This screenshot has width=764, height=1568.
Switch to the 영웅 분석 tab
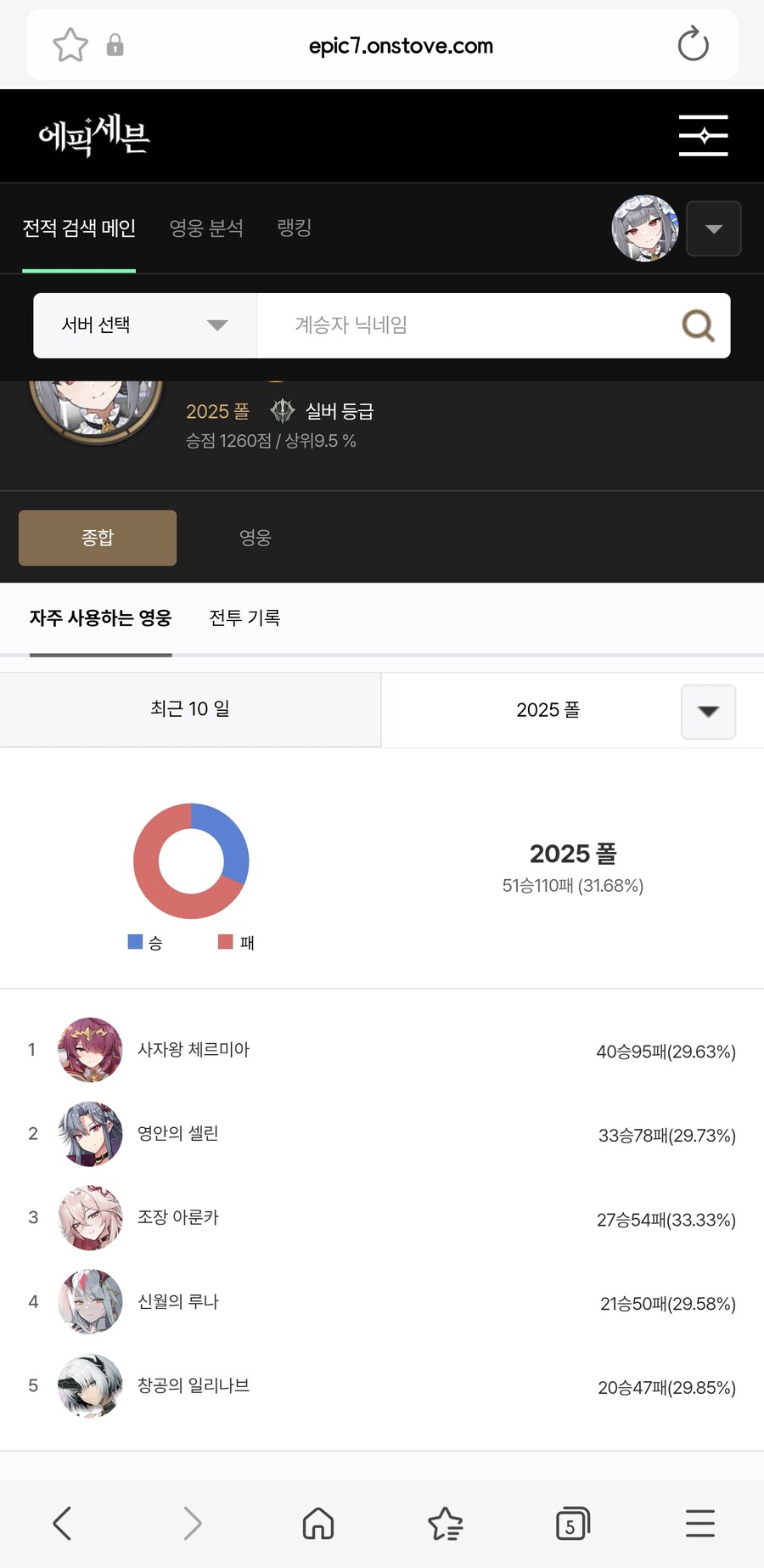coord(206,228)
